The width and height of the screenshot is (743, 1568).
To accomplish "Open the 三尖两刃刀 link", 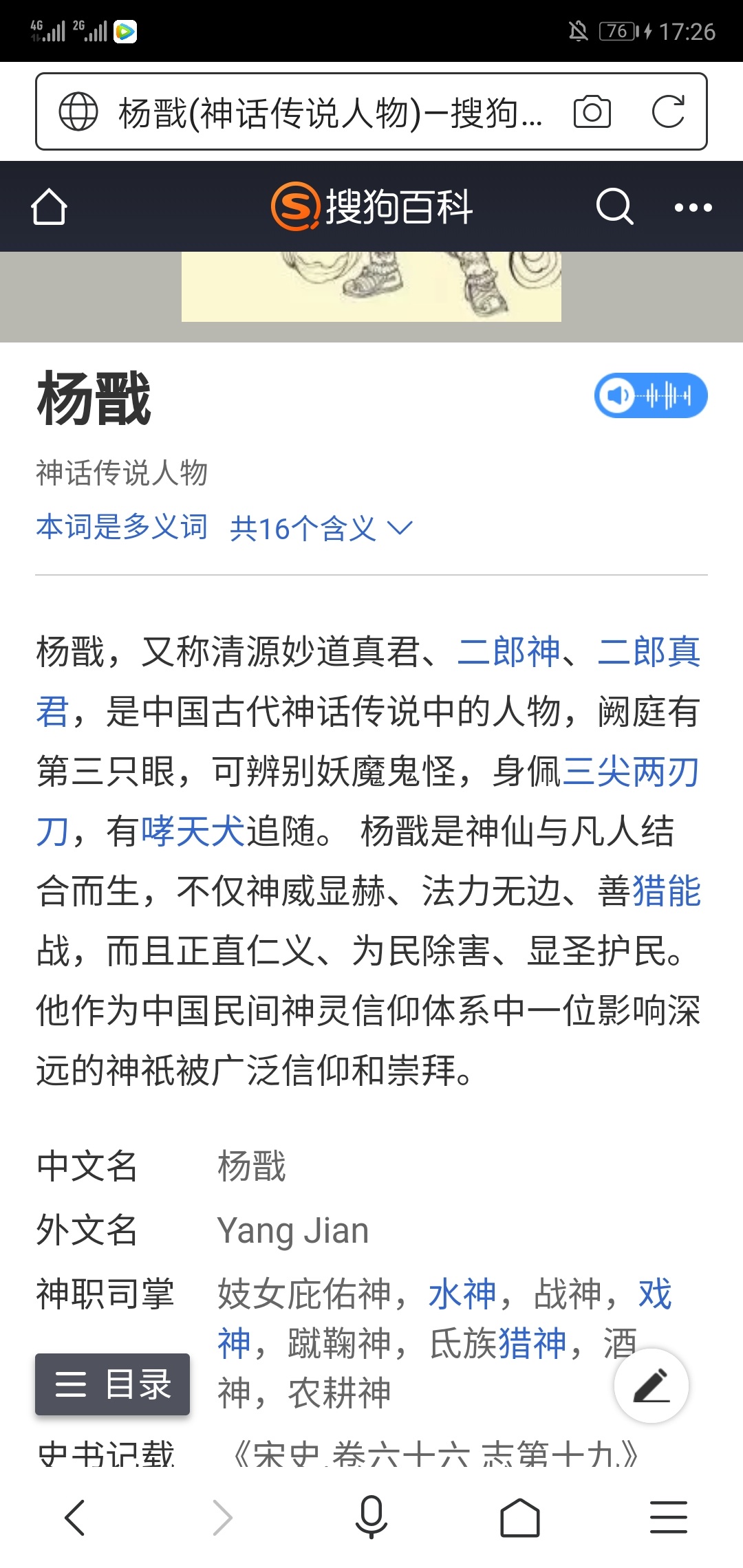I will coord(630,772).
